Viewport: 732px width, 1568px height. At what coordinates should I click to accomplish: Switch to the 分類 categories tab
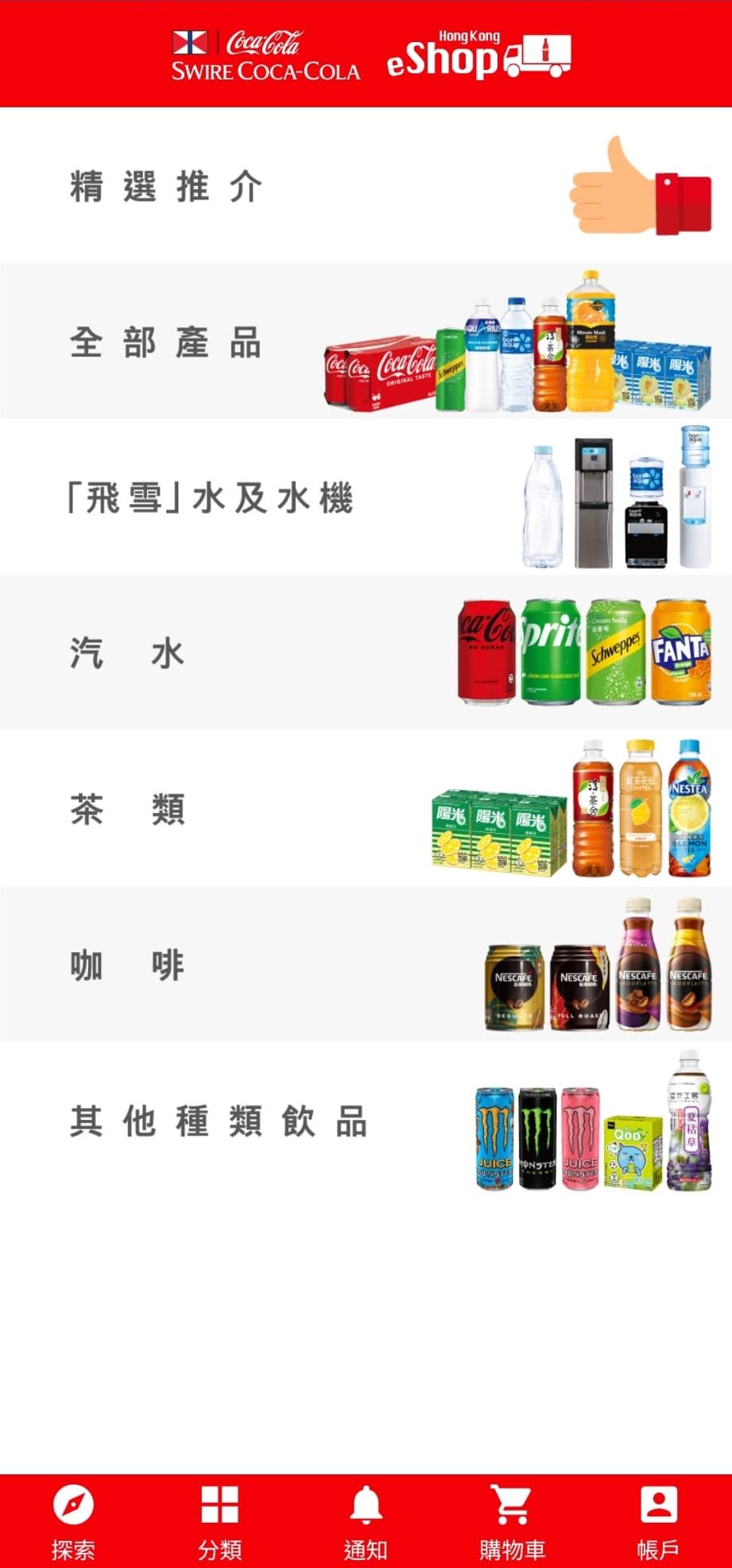pyautogui.click(x=219, y=1522)
